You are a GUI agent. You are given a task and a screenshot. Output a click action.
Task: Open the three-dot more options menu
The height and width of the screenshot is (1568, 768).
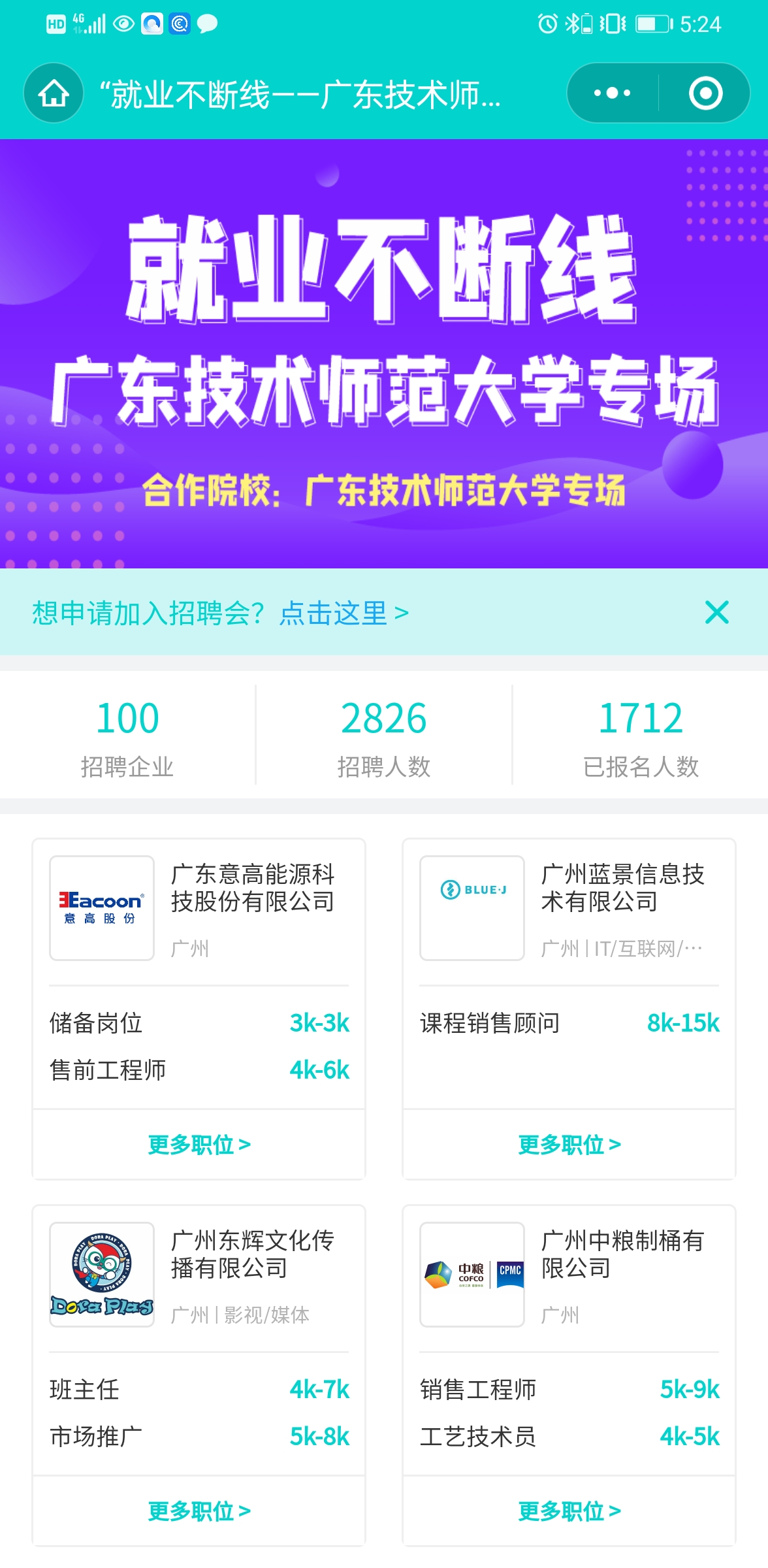pos(612,93)
